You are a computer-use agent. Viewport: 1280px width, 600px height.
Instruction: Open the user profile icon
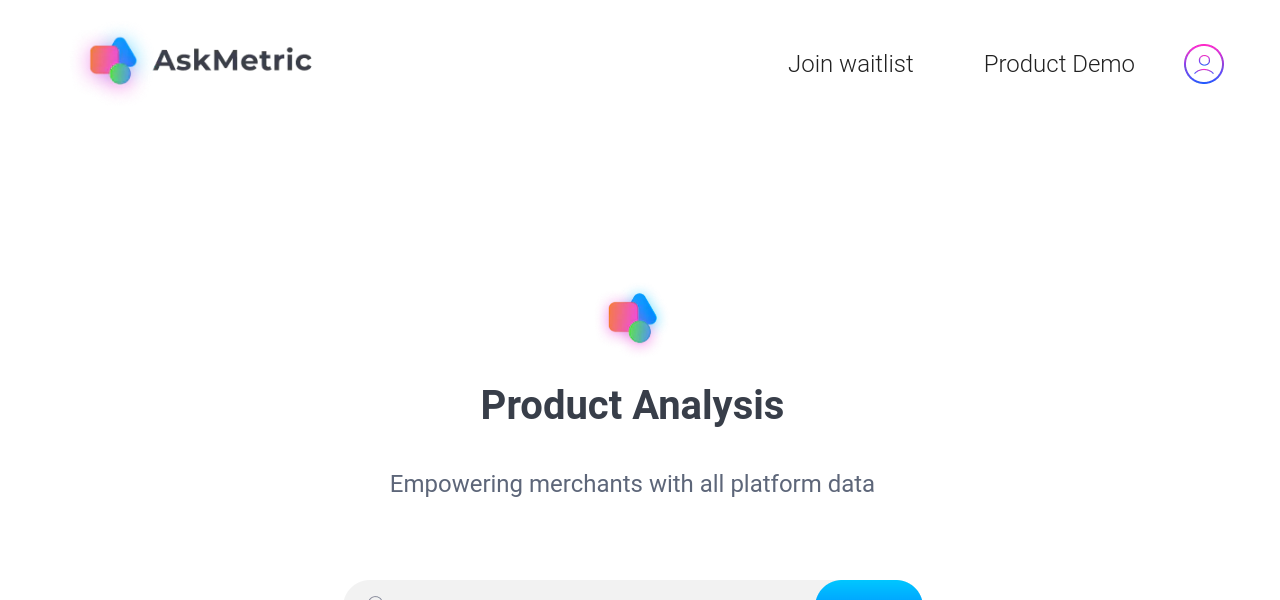pos(1204,64)
